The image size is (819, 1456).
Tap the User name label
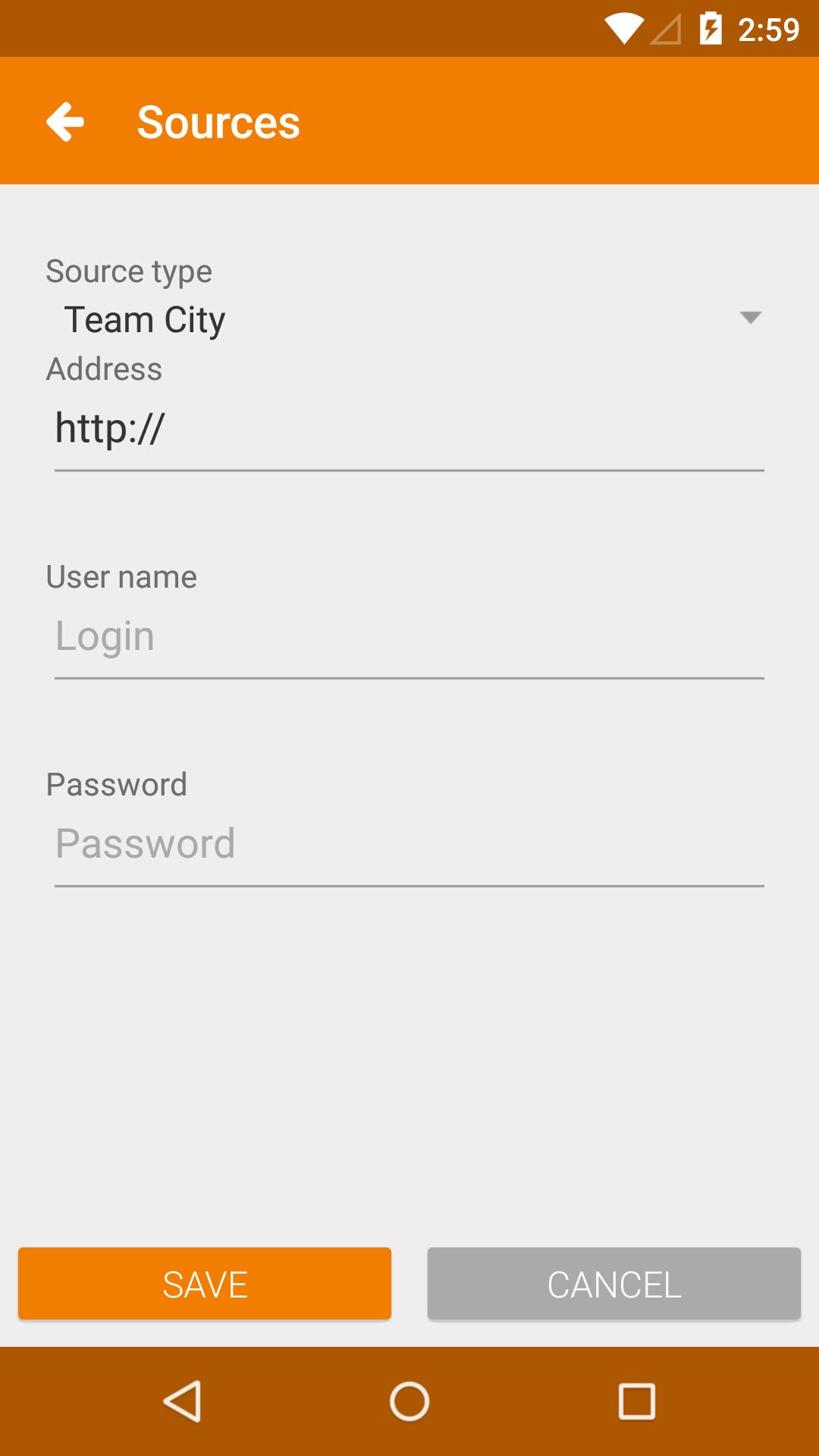click(121, 576)
